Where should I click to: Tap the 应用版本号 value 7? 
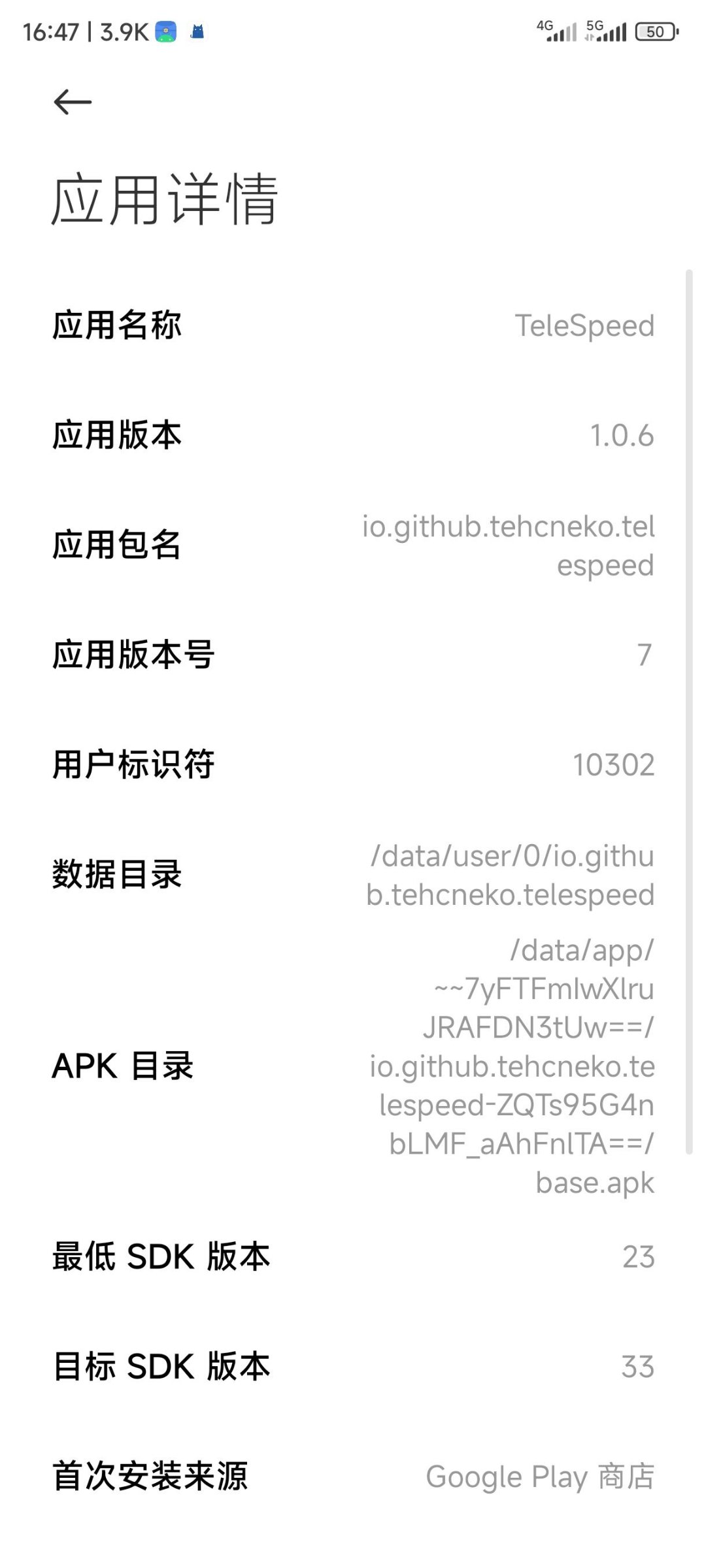[x=643, y=657]
